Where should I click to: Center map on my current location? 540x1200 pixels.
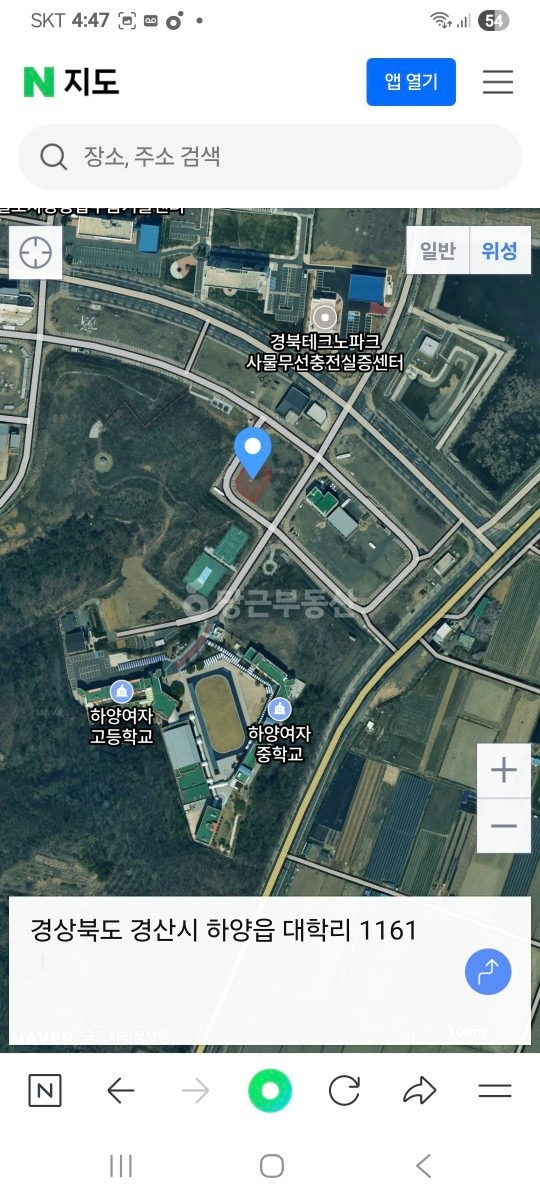coord(36,252)
